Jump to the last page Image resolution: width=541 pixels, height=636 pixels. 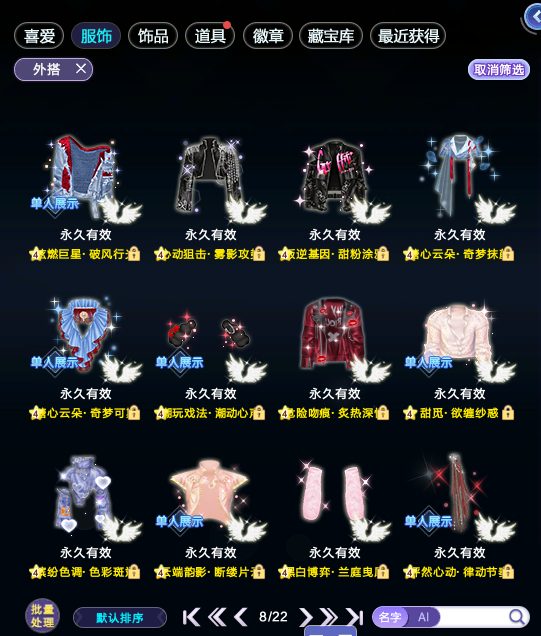[355, 617]
